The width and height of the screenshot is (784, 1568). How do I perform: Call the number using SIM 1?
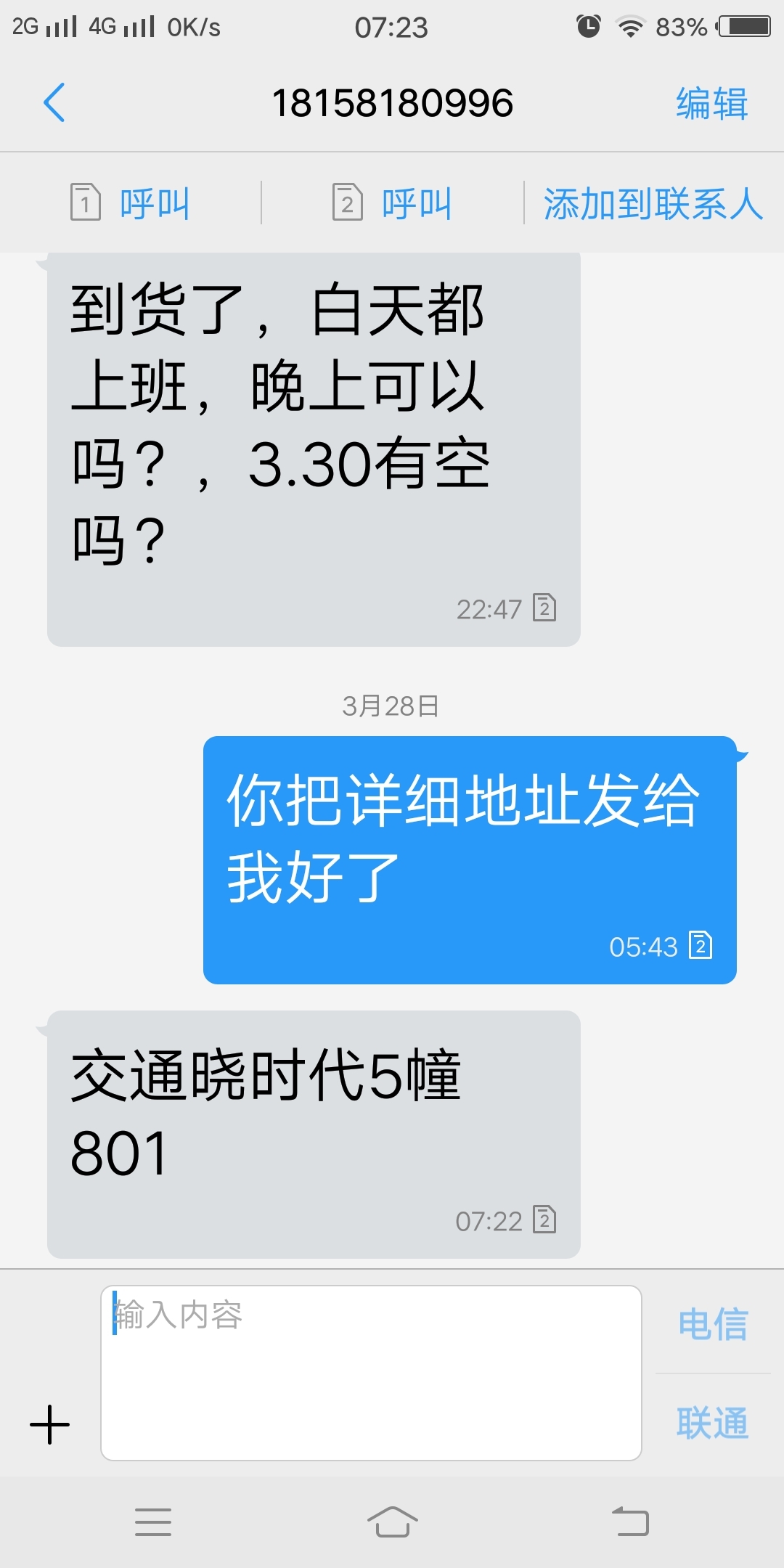pos(131,203)
